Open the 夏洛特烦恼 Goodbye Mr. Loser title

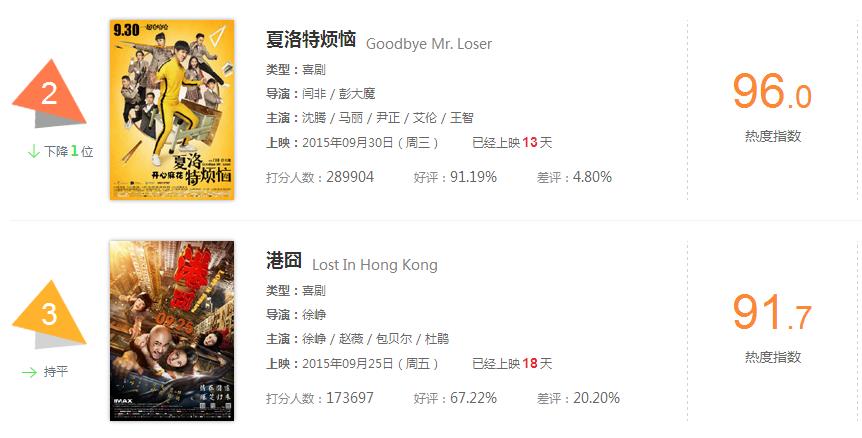(x=311, y=41)
